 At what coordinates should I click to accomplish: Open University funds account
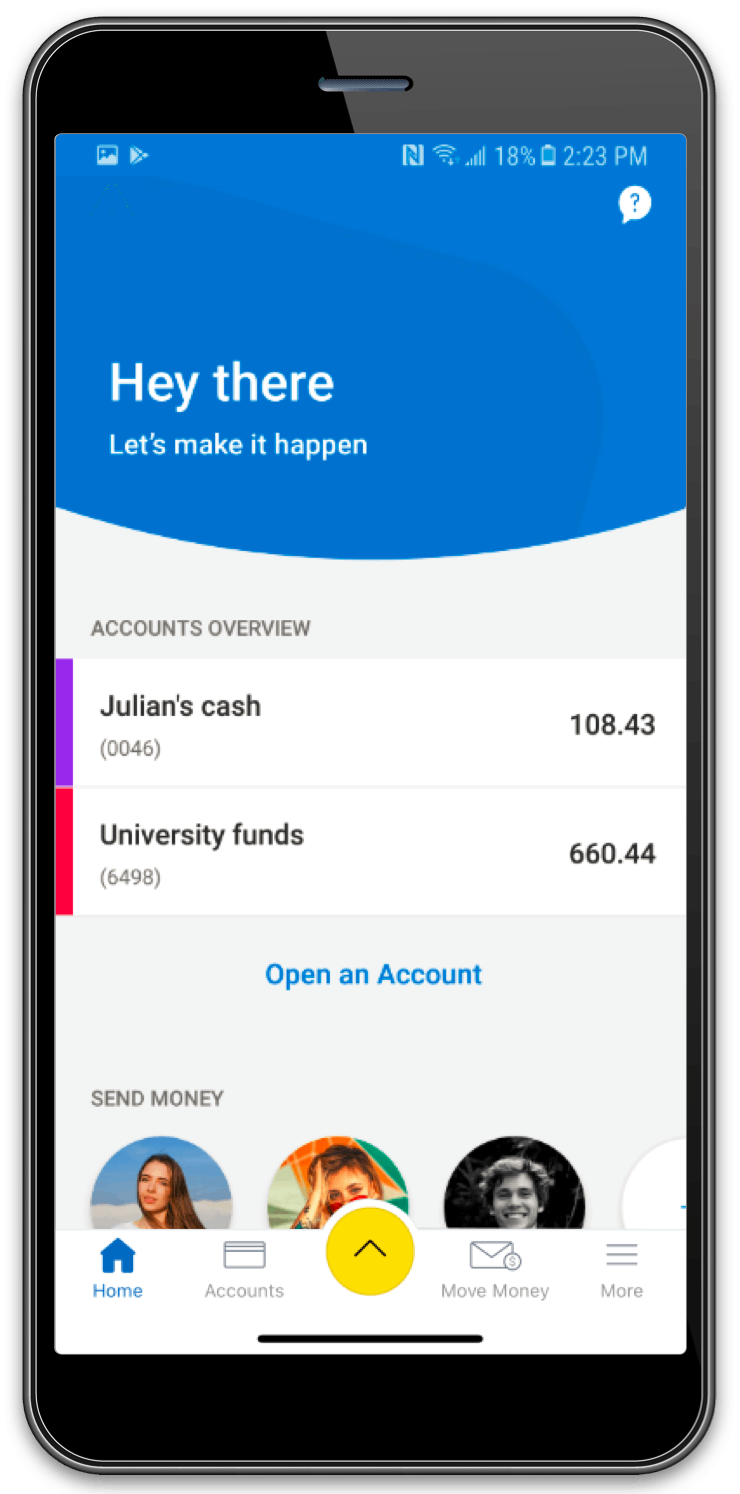[x=370, y=852]
